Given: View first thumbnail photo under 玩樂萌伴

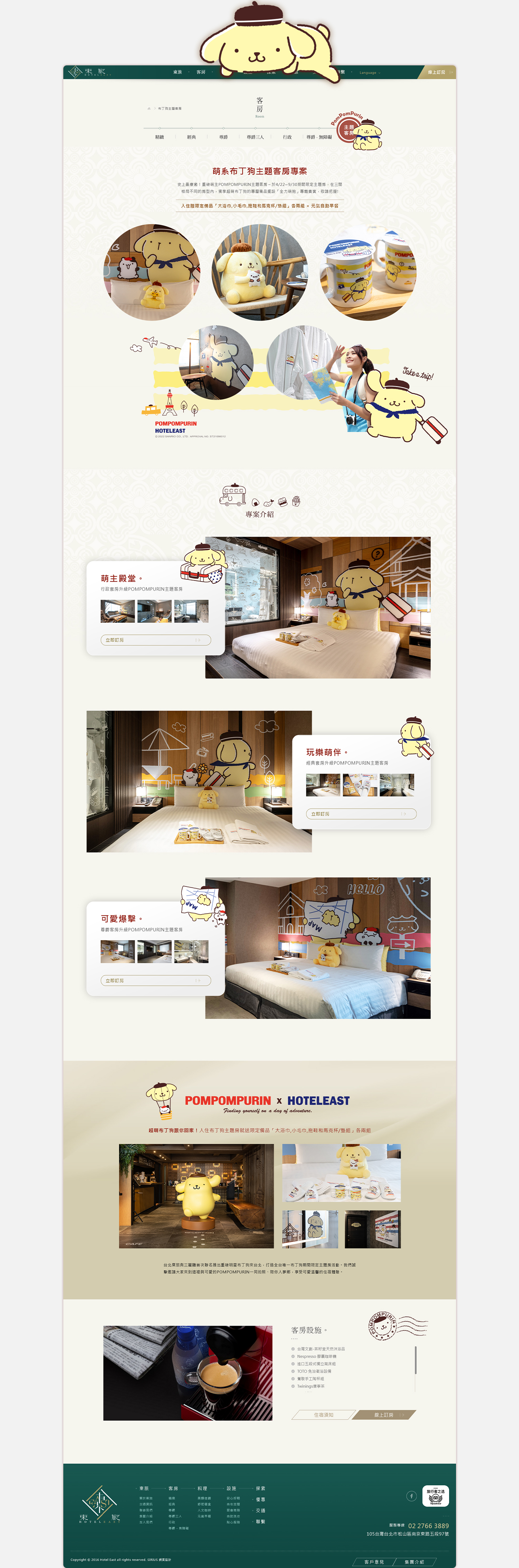Looking at the screenshot, I should [x=323, y=785].
